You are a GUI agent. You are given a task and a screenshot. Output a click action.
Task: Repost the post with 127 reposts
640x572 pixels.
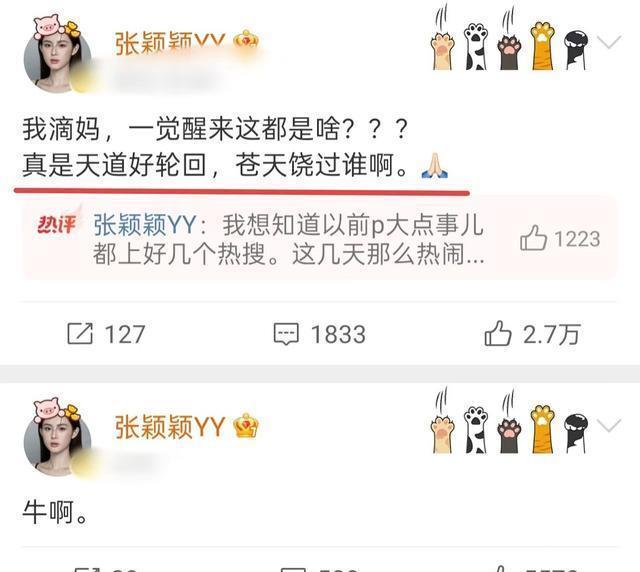(x=106, y=334)
